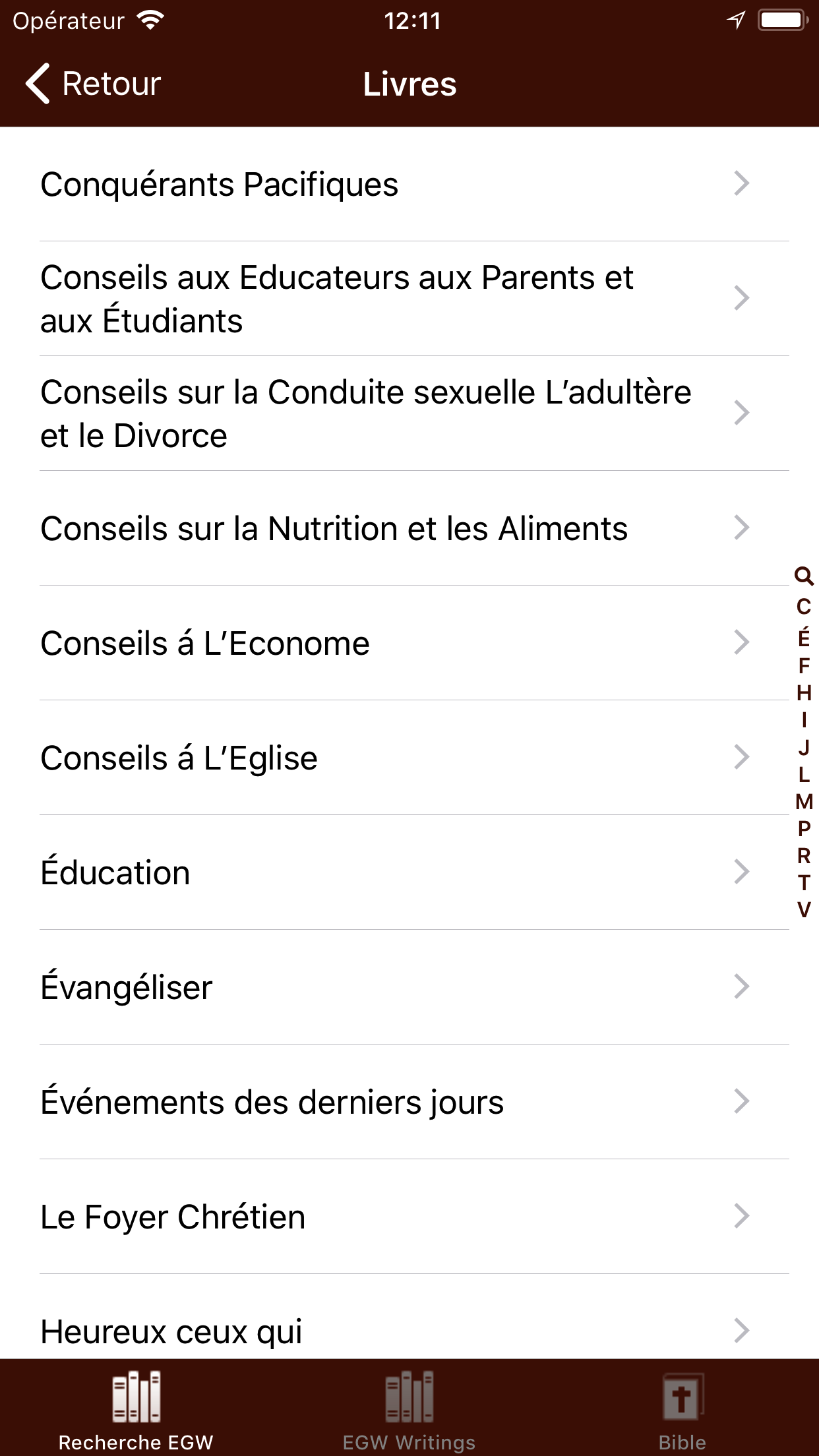Viewport: 819px width, 1456px height.
Task: Select Conseils á L'Econome
Action: point(205,642)
